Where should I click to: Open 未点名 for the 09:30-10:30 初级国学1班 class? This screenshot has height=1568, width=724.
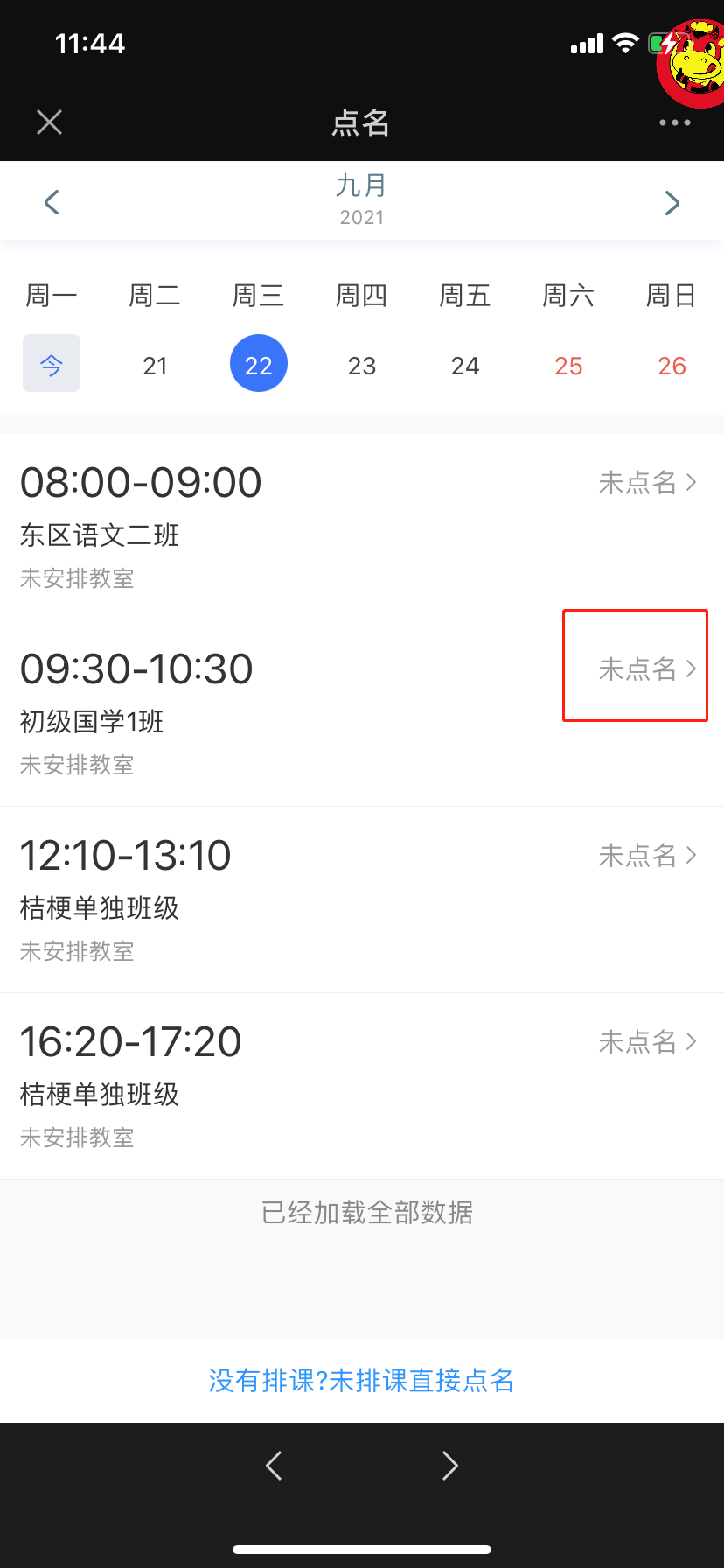click(x=648, y=668)
